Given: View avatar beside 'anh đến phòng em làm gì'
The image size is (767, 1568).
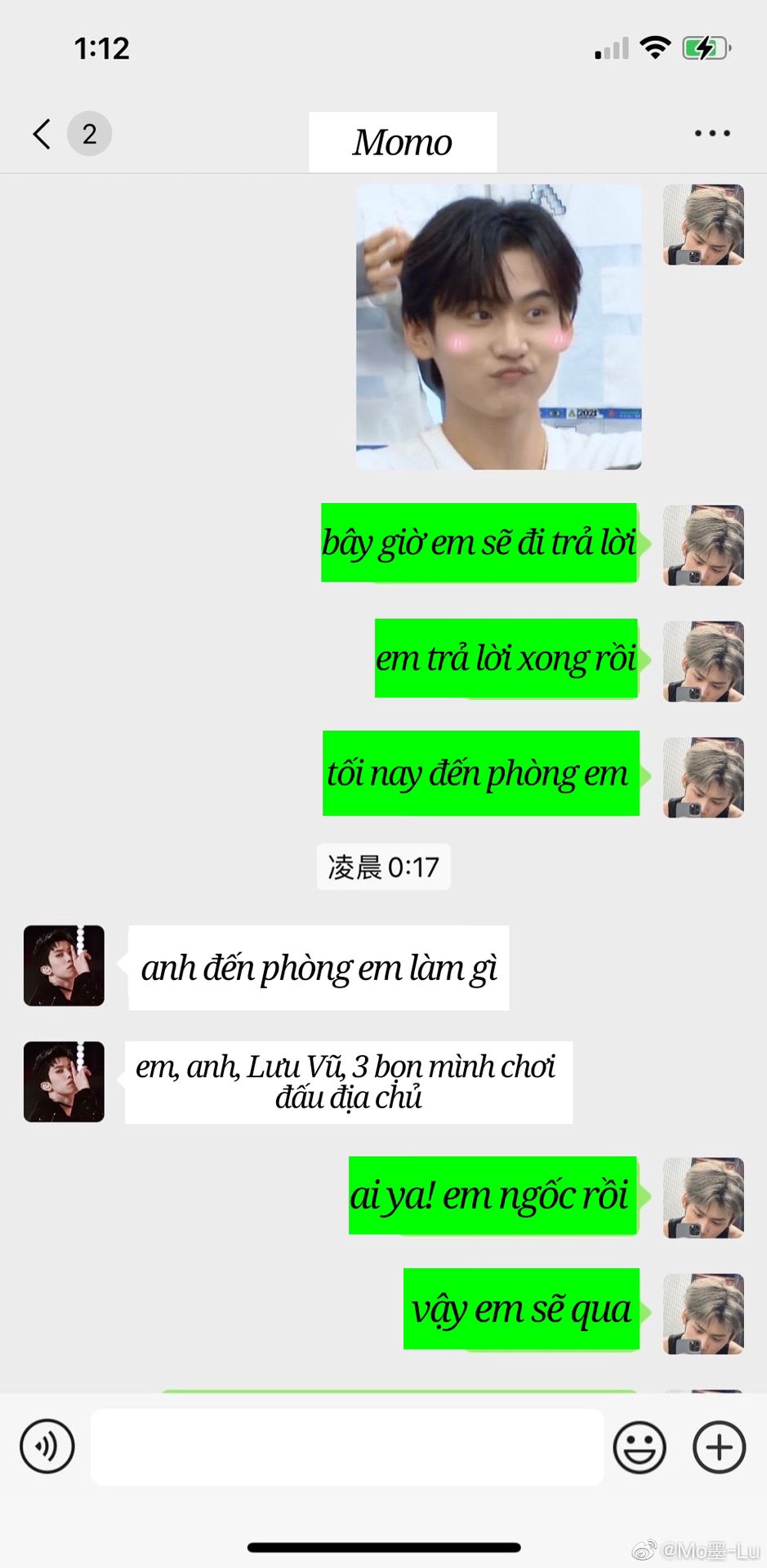Looking at the screenshot, I should click(64, 965).
